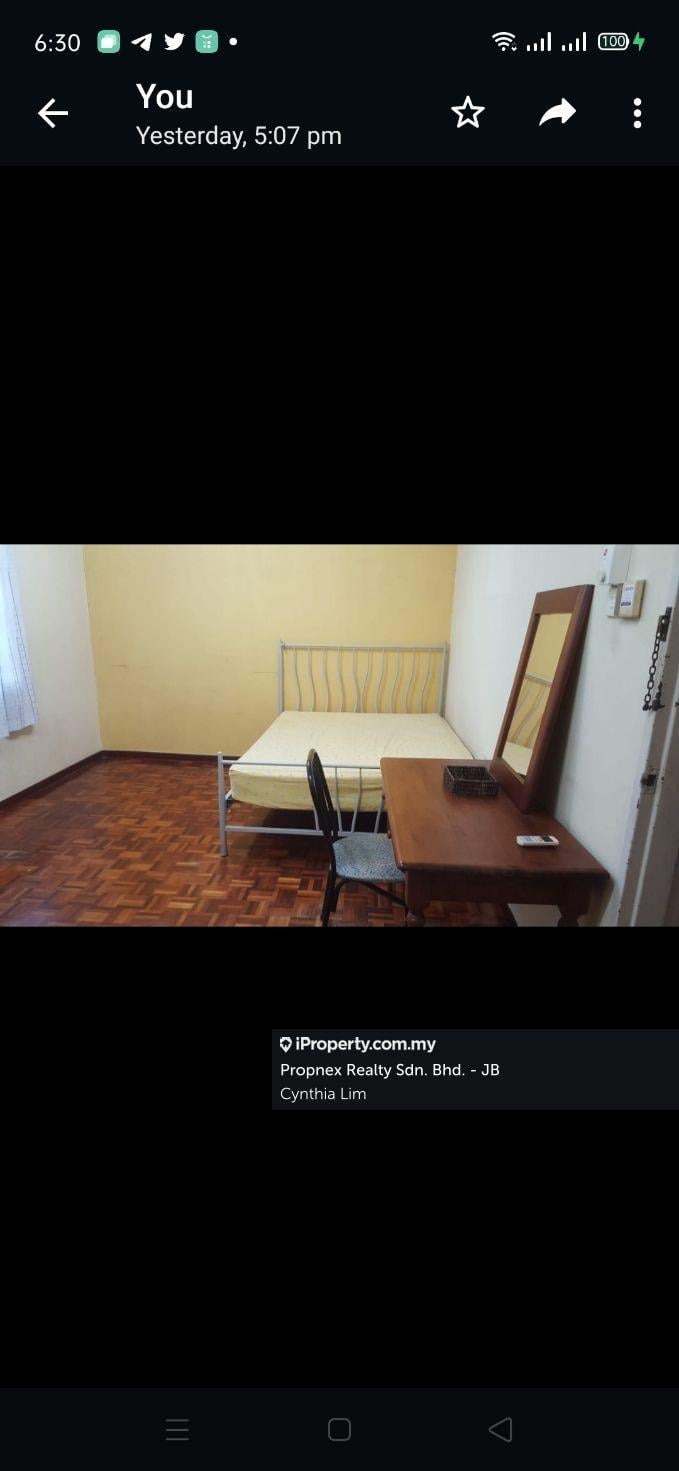Open recent apps from navigation bar

point(177,1429)
